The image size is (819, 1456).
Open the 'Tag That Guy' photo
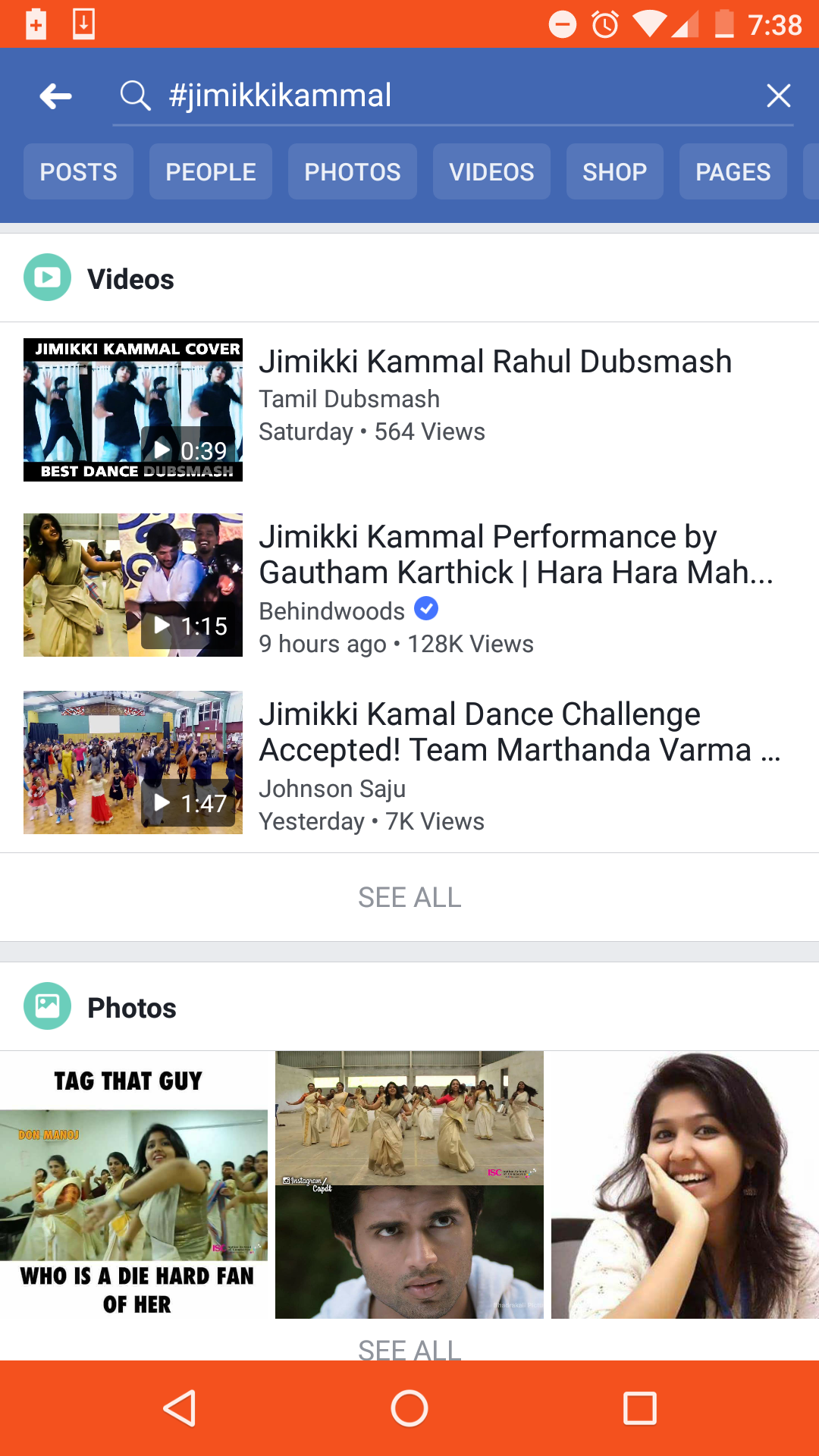(134, 1185)
